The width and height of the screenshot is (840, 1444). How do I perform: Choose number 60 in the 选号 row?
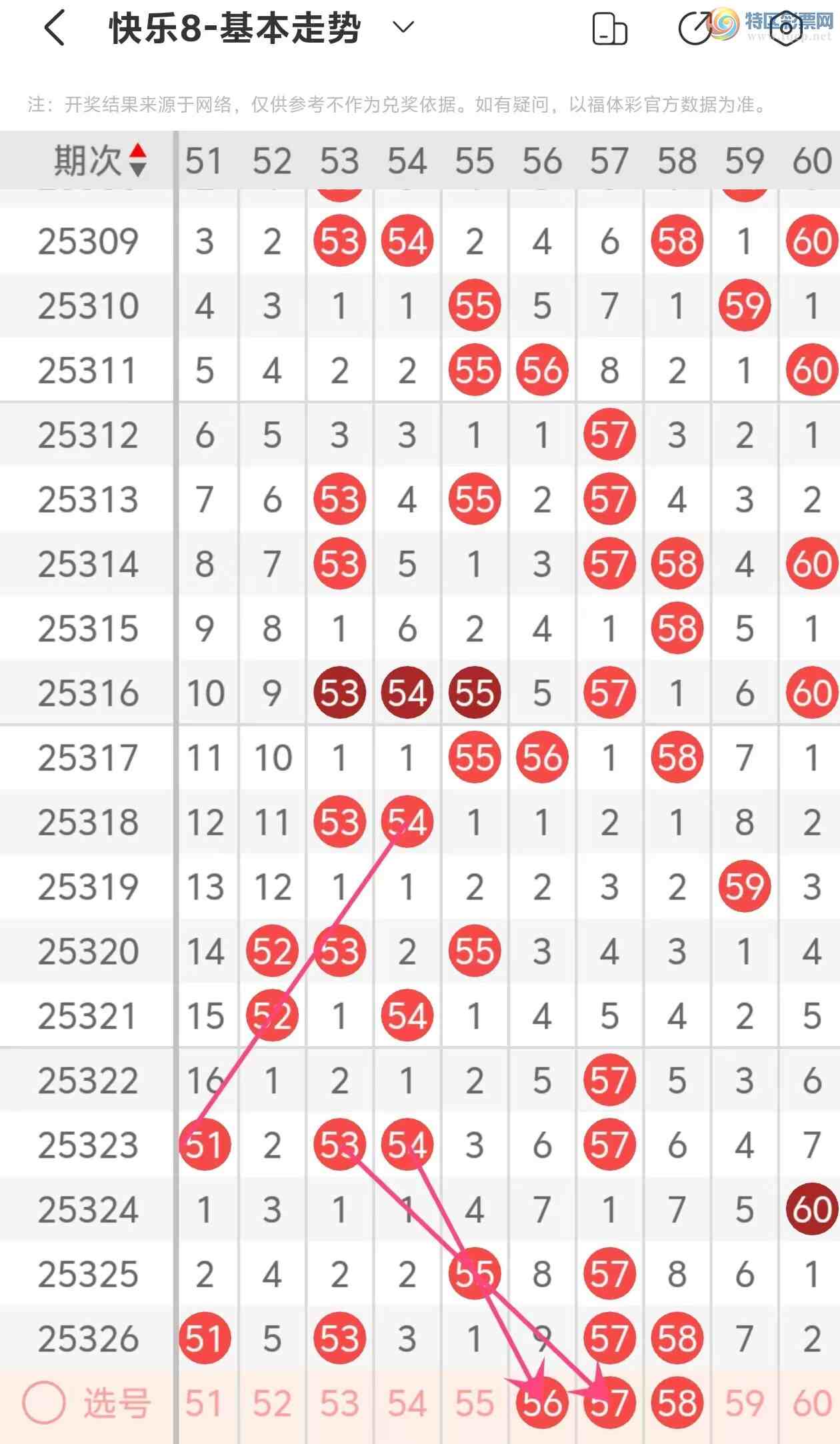pyautogui.click(x=811, y=1403)
